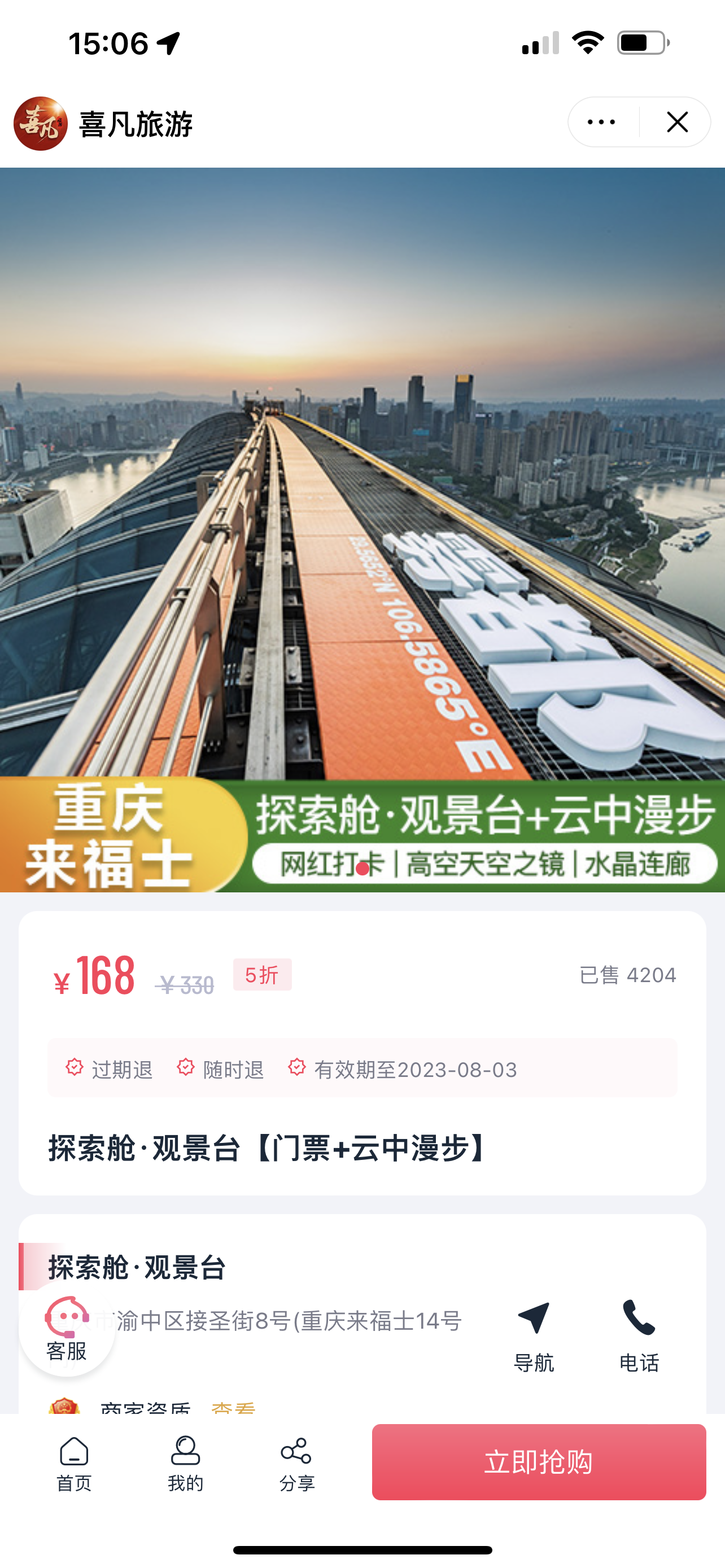This screenshot has width=725, height=1568.
Task: Tap 立即抢购 to buy now
Action: (x=538, y=1461)
